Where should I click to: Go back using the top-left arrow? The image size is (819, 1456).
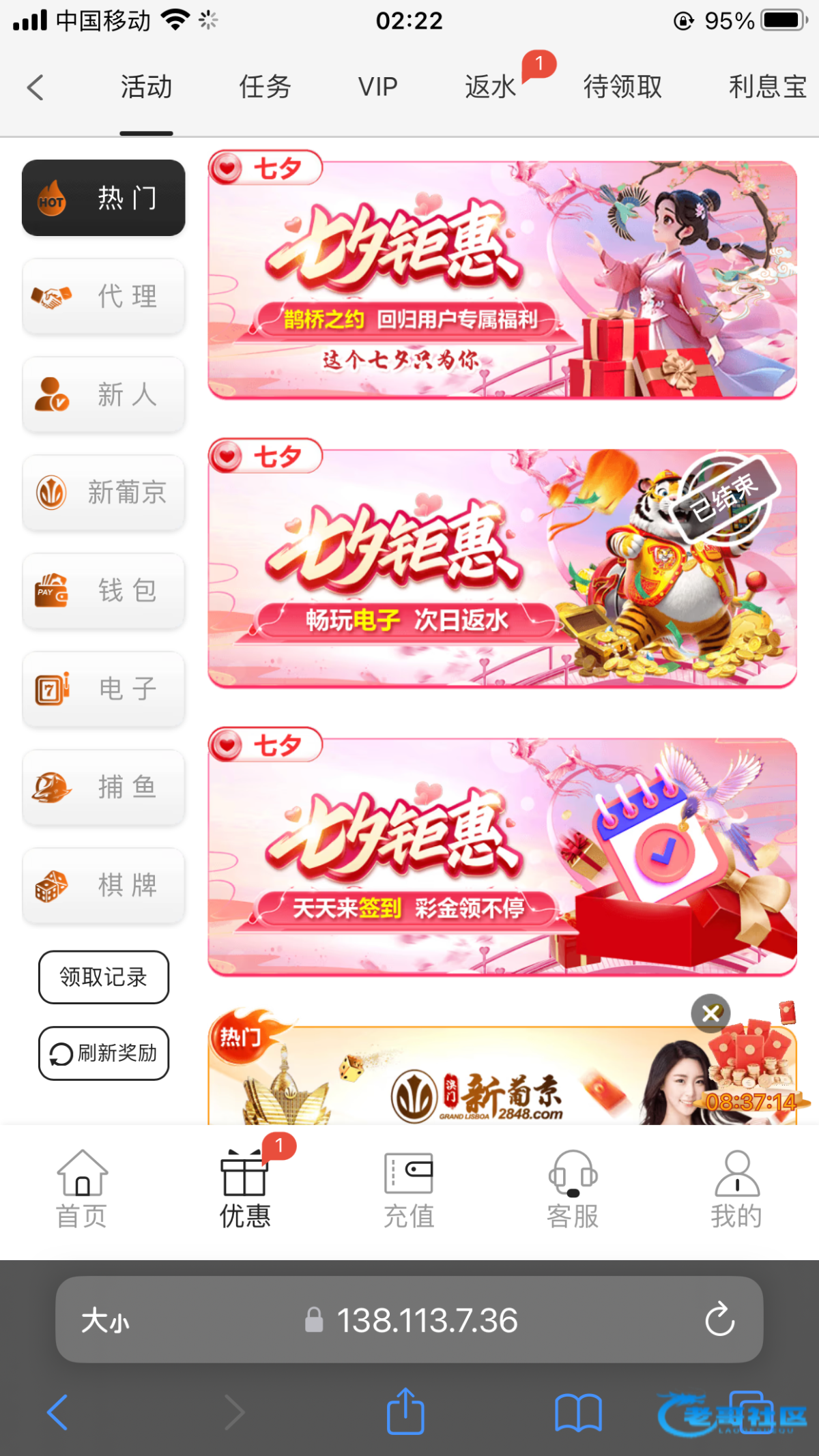point(35,87)
